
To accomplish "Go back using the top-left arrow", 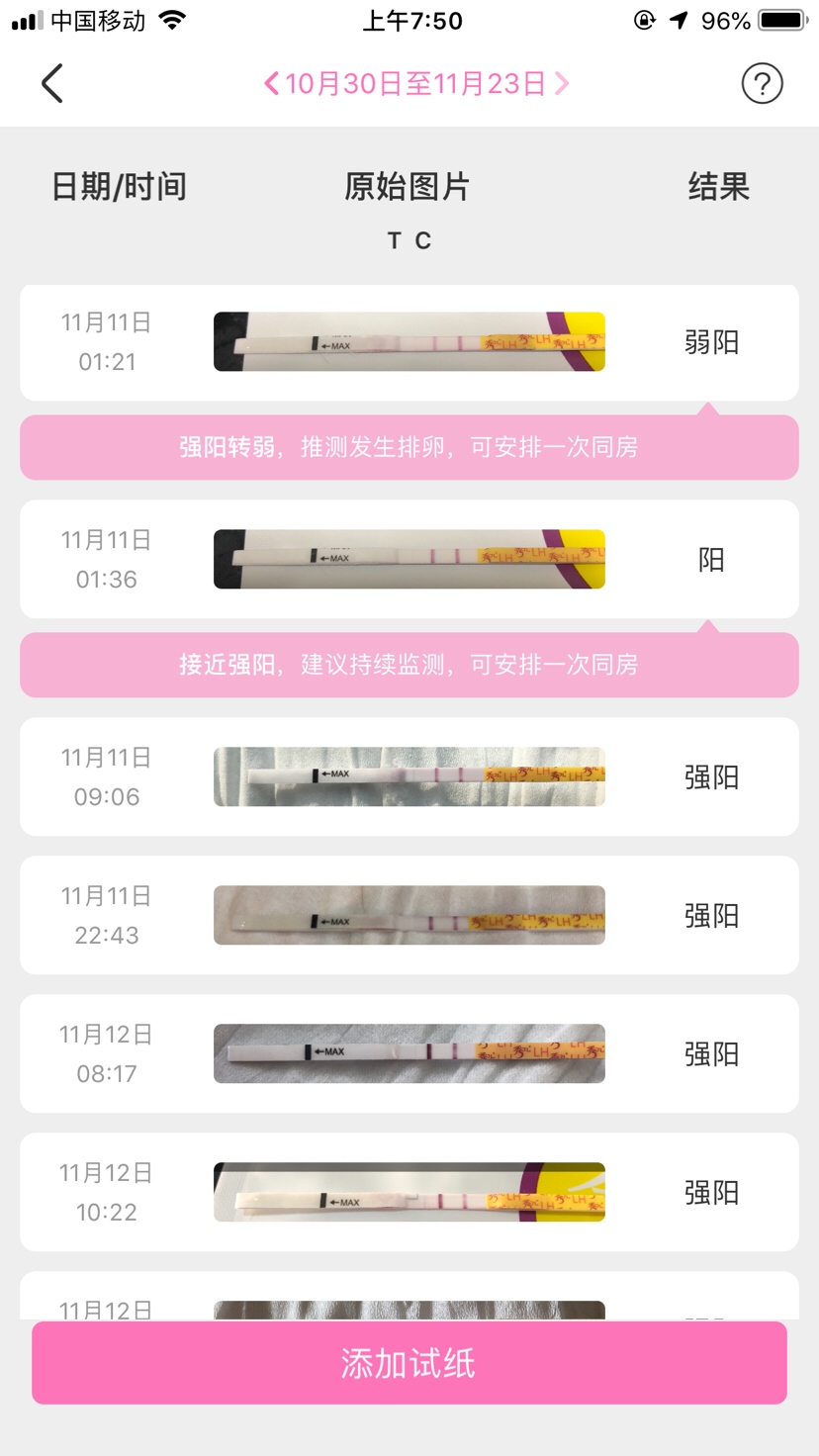I will click(x=52, y=84).
